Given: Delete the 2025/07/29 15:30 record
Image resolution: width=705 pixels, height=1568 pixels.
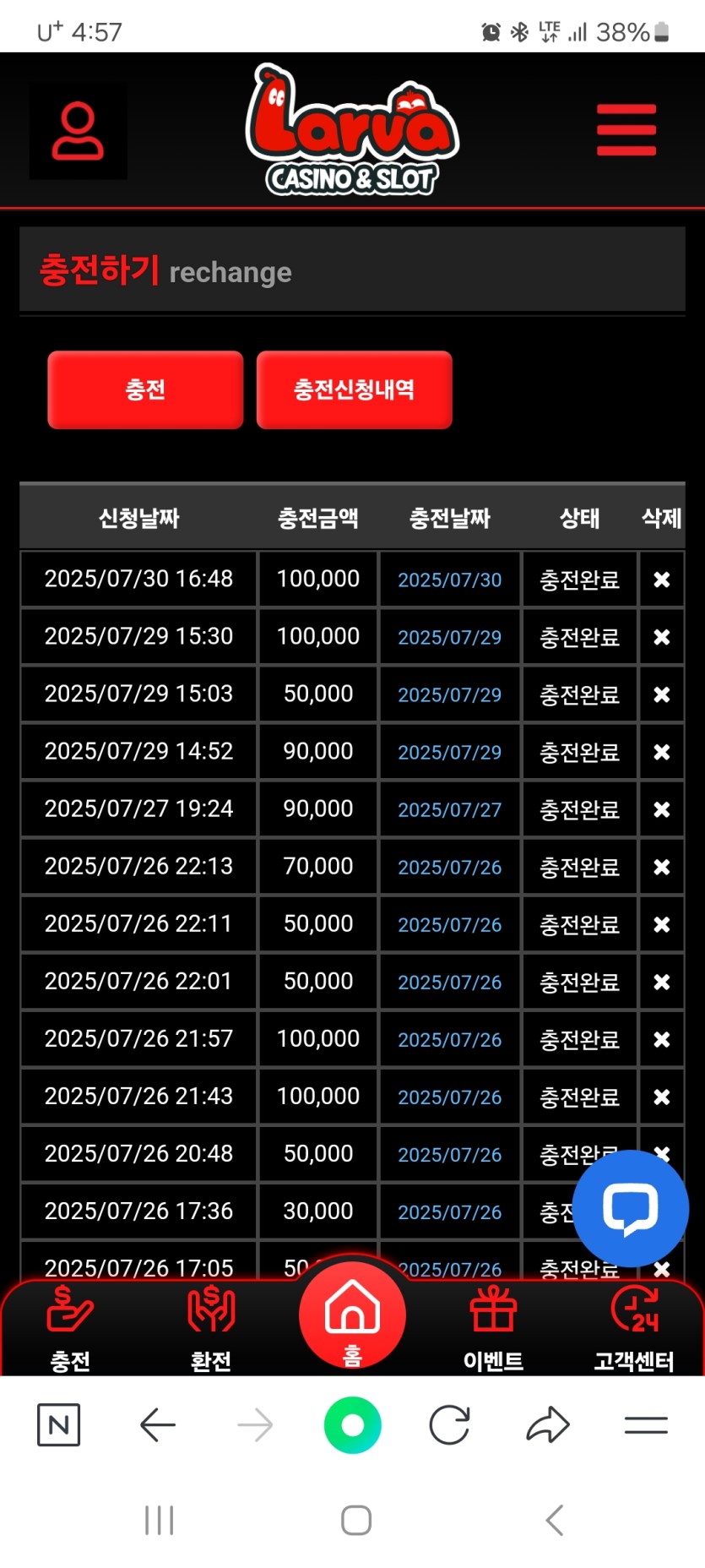Looking at the screenshot, I should coord(661,637).
